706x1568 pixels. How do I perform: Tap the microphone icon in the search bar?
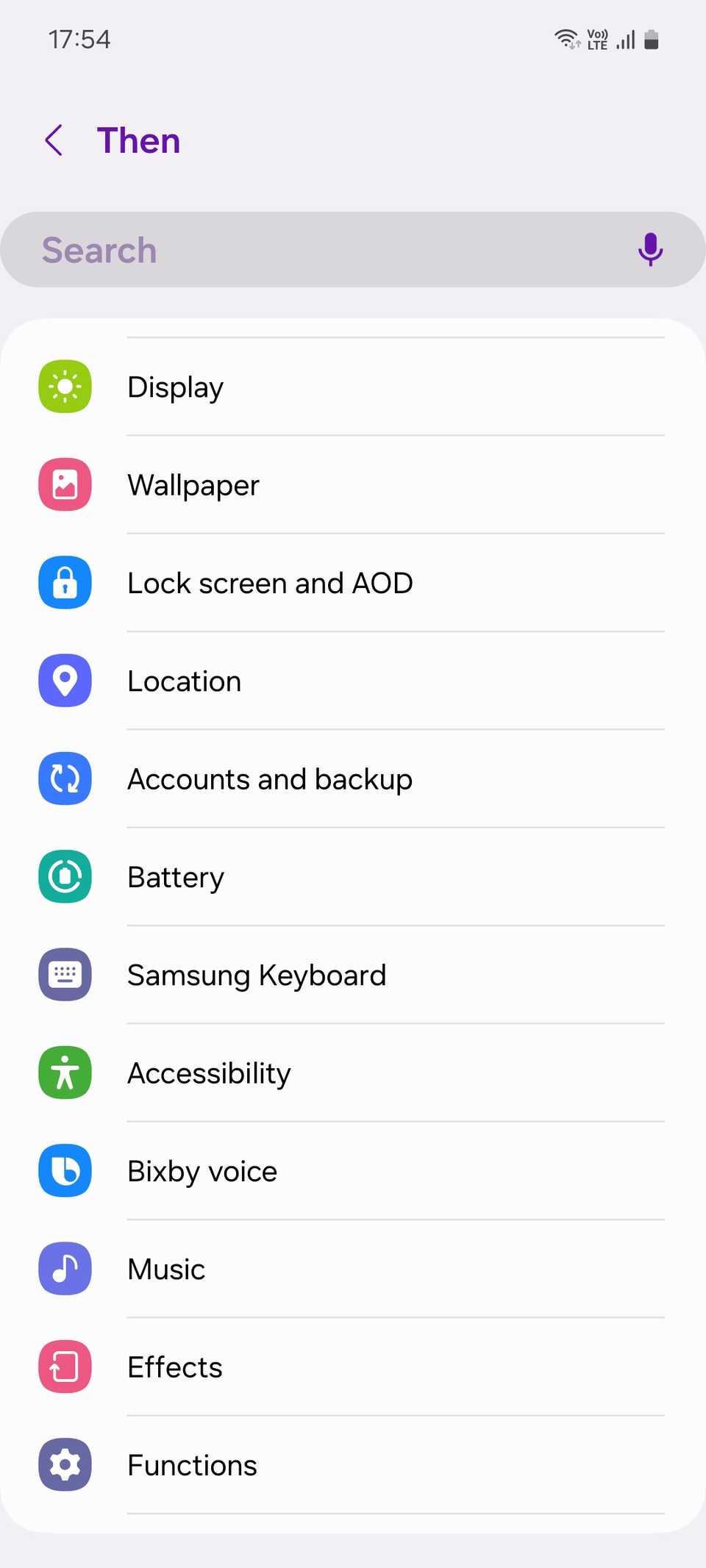tap(650, 249)
